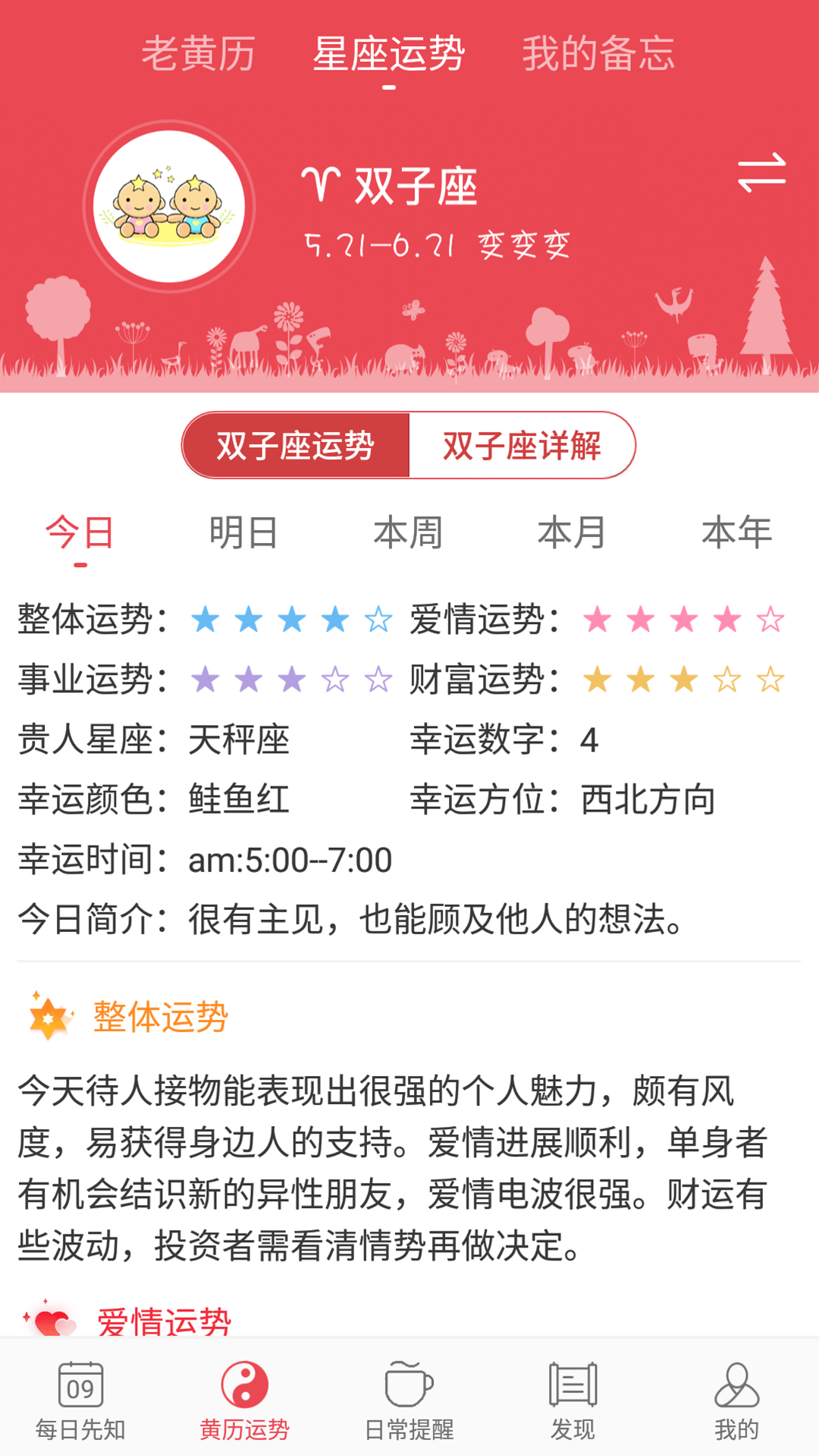
Task: Show 本周 weekly fortune
Action: (x=408, y=533)
